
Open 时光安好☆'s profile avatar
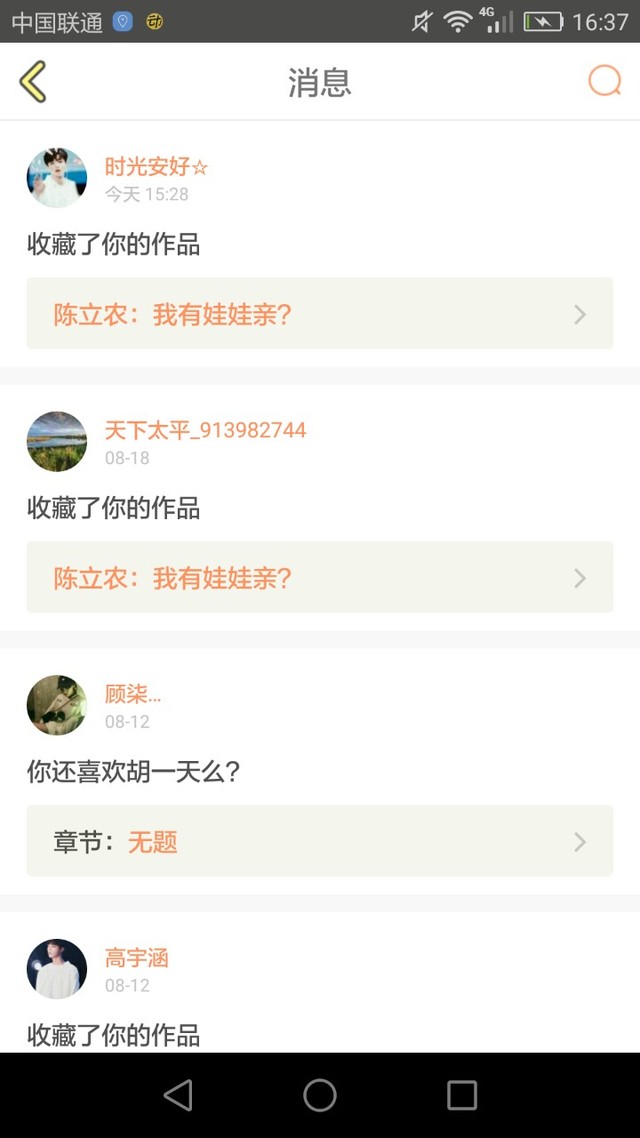pyautogui.click(x=57, y=178)
